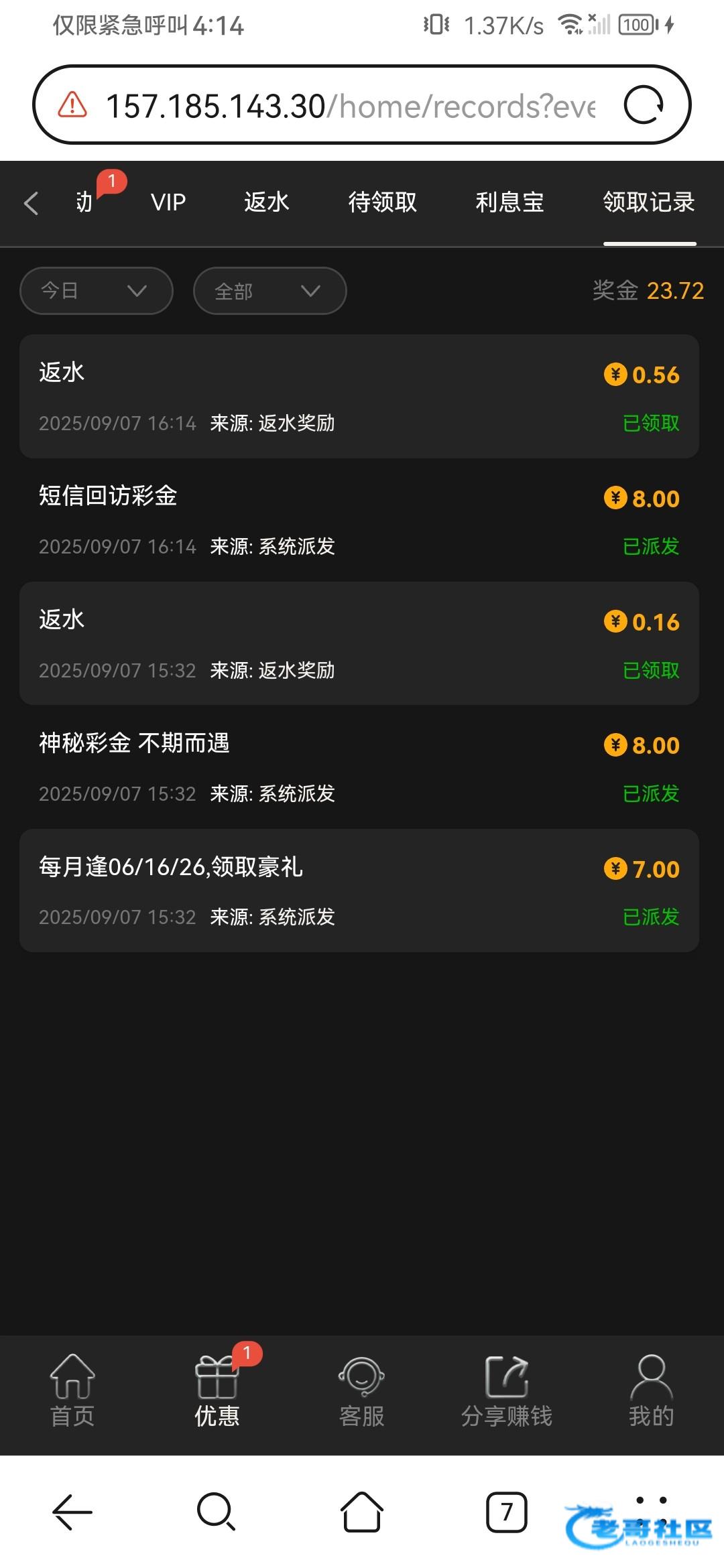Select the 领取记录 tab
724x1568 pixels.
(648, 202)
